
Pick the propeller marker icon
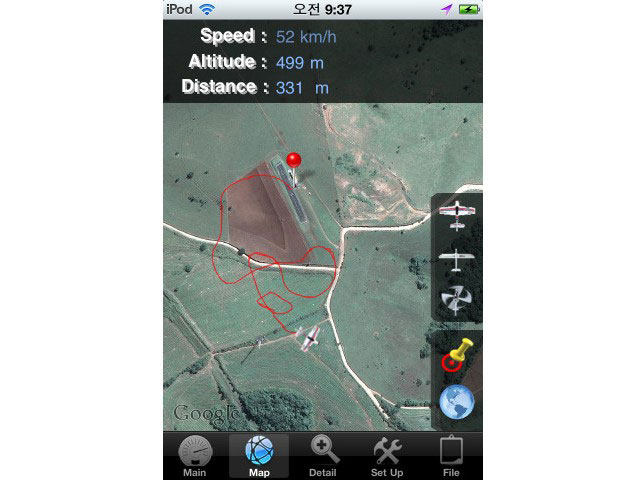(457, 298)
